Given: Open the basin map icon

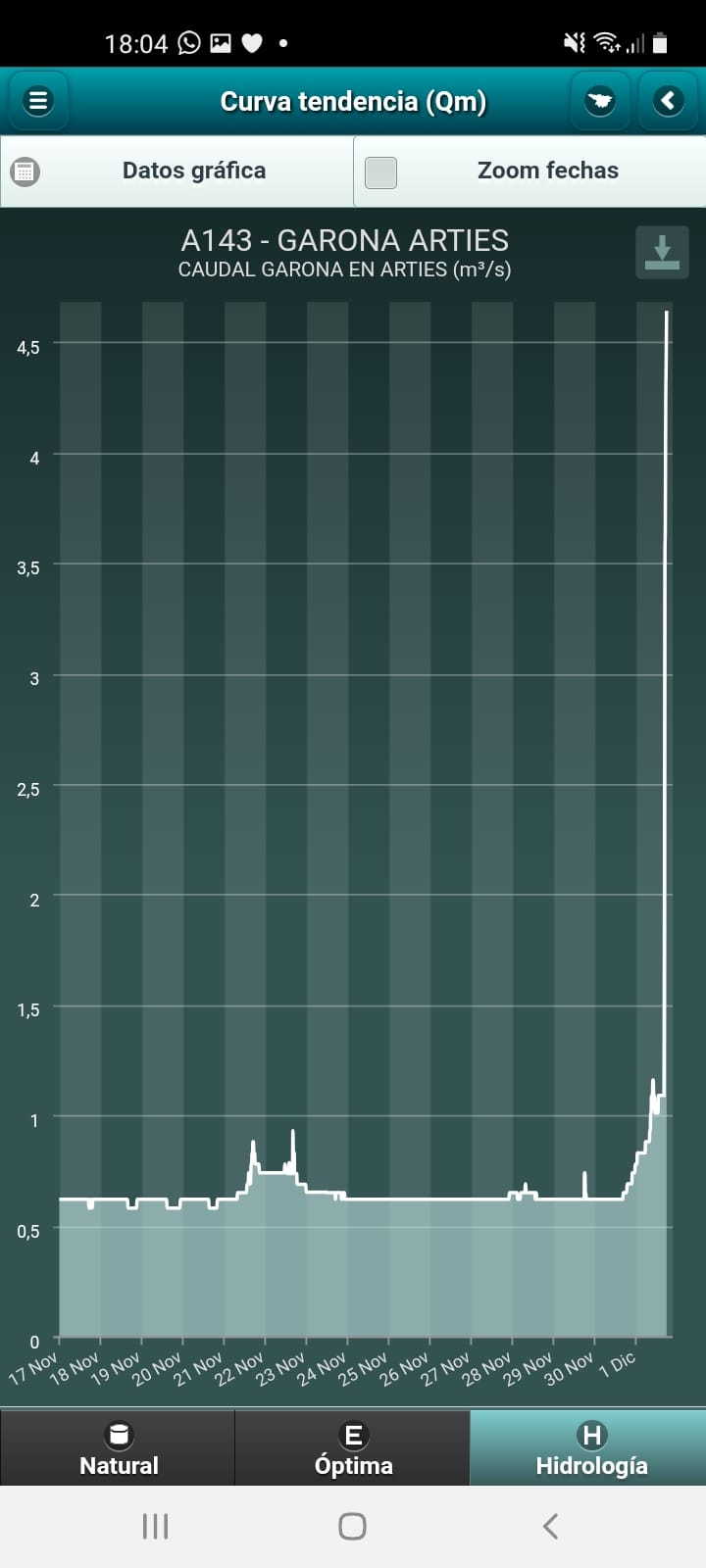Looking at the screenshot, I should [599, 101].
